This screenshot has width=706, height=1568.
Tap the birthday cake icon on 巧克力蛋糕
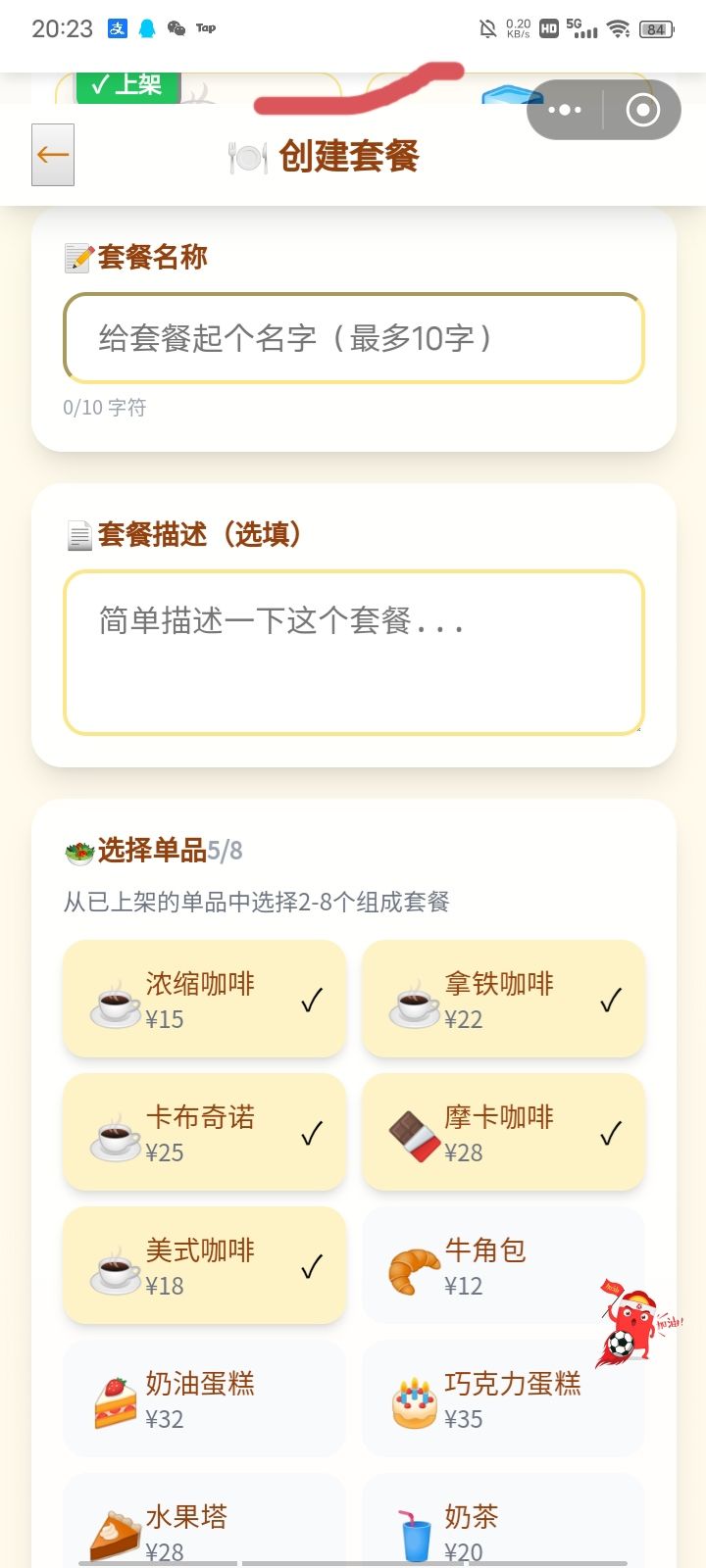coord(416,1398)
